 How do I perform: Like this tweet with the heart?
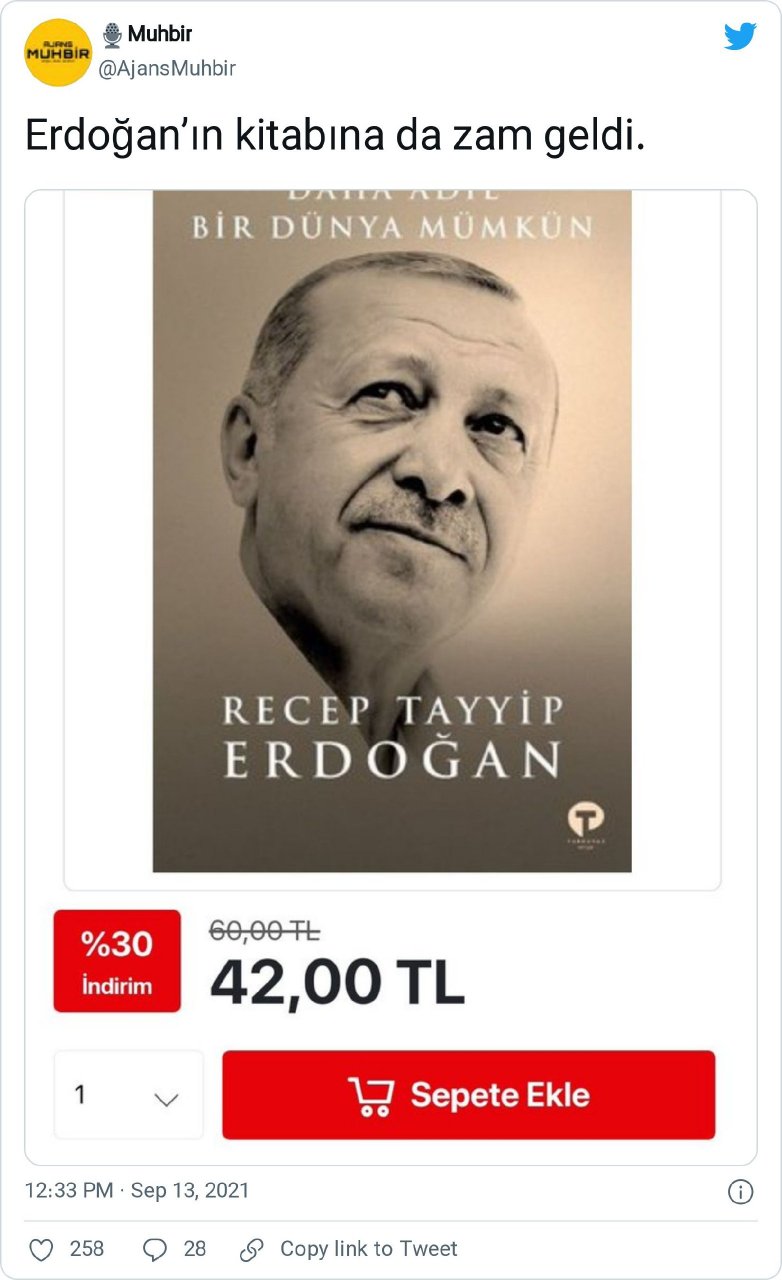pyautogui.click(x=41, y=1249)
